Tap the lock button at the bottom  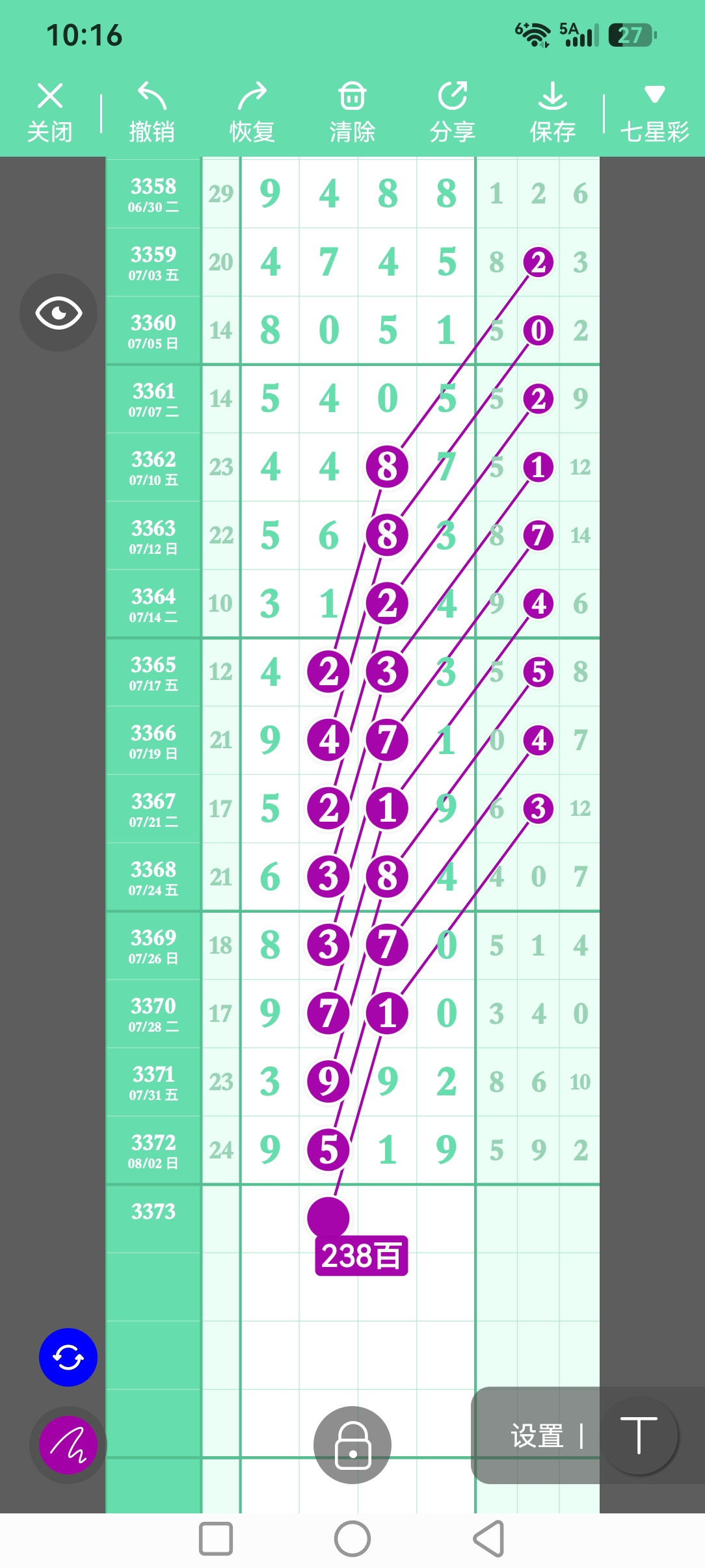(352, 1445)
